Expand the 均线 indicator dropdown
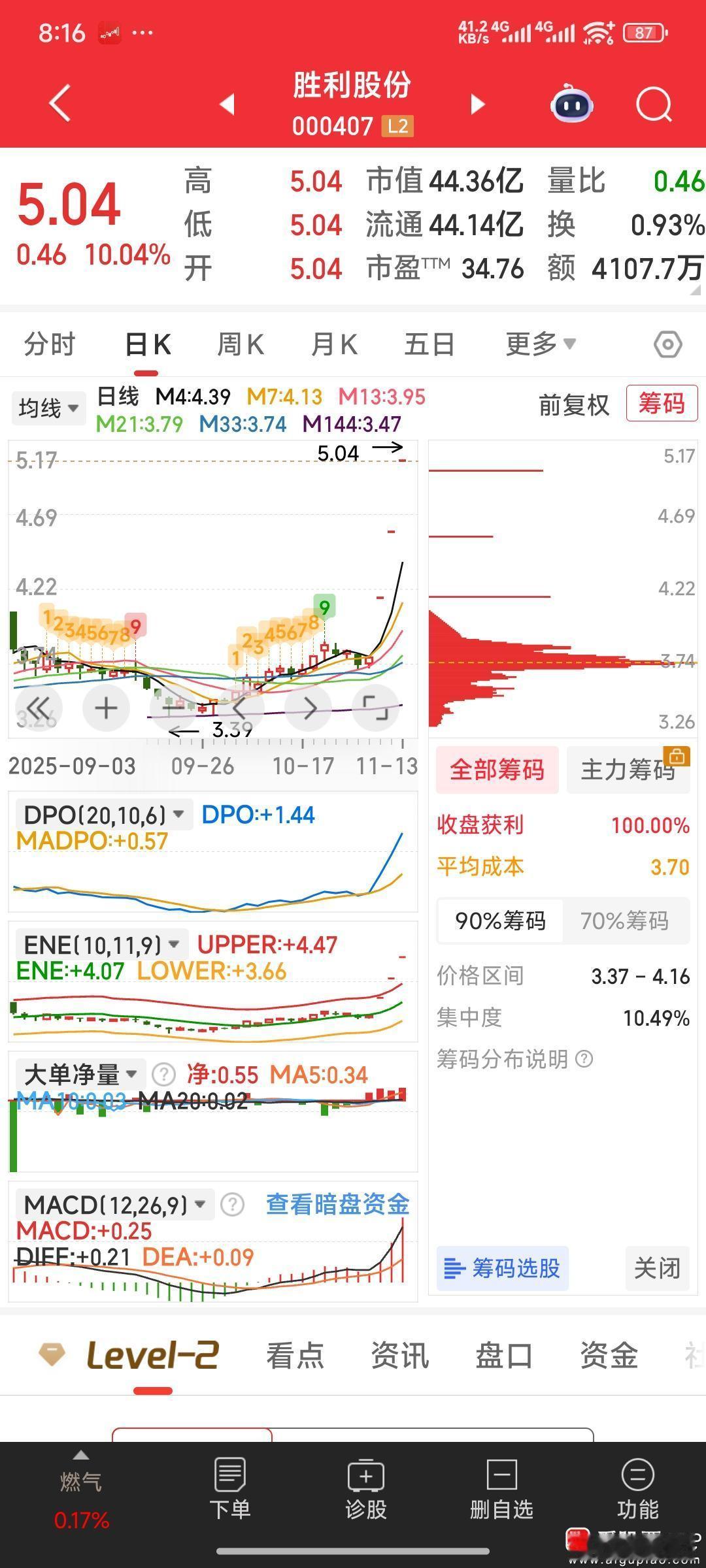Viewport: 706px width, 1568px height. [x=48, y=408]
